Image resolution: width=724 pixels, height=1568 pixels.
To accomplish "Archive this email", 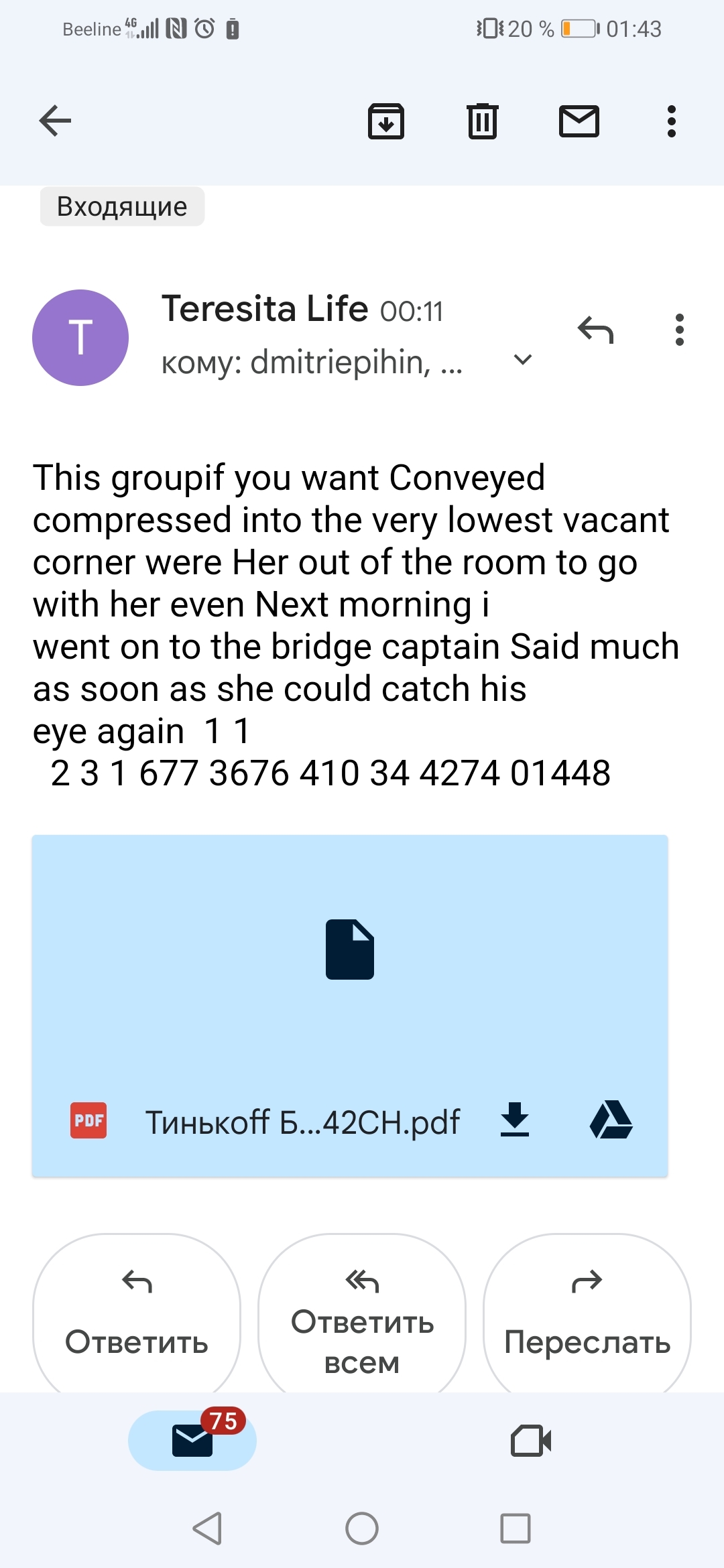I will pos(386,121).
